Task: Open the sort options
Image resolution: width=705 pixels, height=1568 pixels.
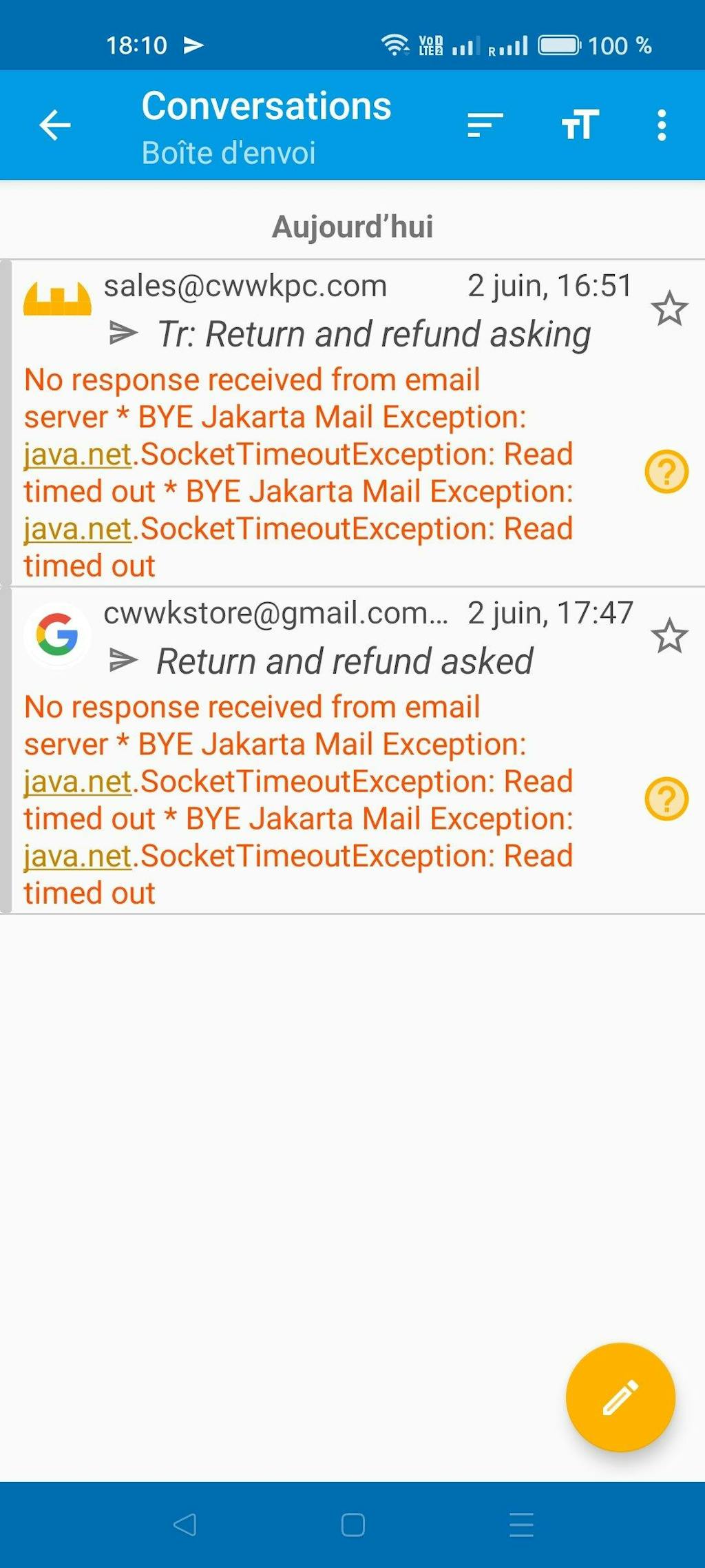Action: 485,125
